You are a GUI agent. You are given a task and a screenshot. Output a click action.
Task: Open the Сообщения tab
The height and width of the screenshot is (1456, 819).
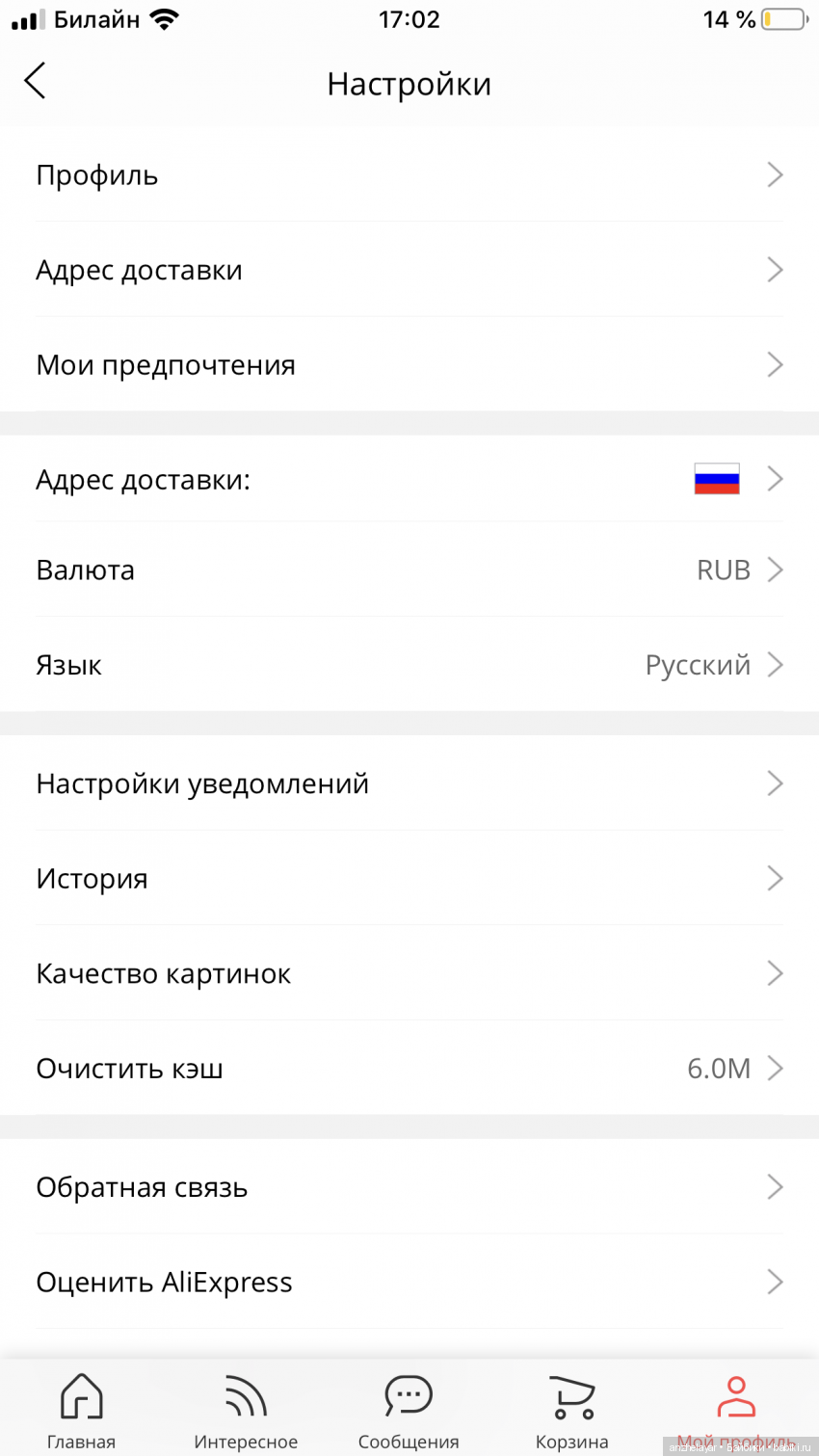coord(409,1412)
